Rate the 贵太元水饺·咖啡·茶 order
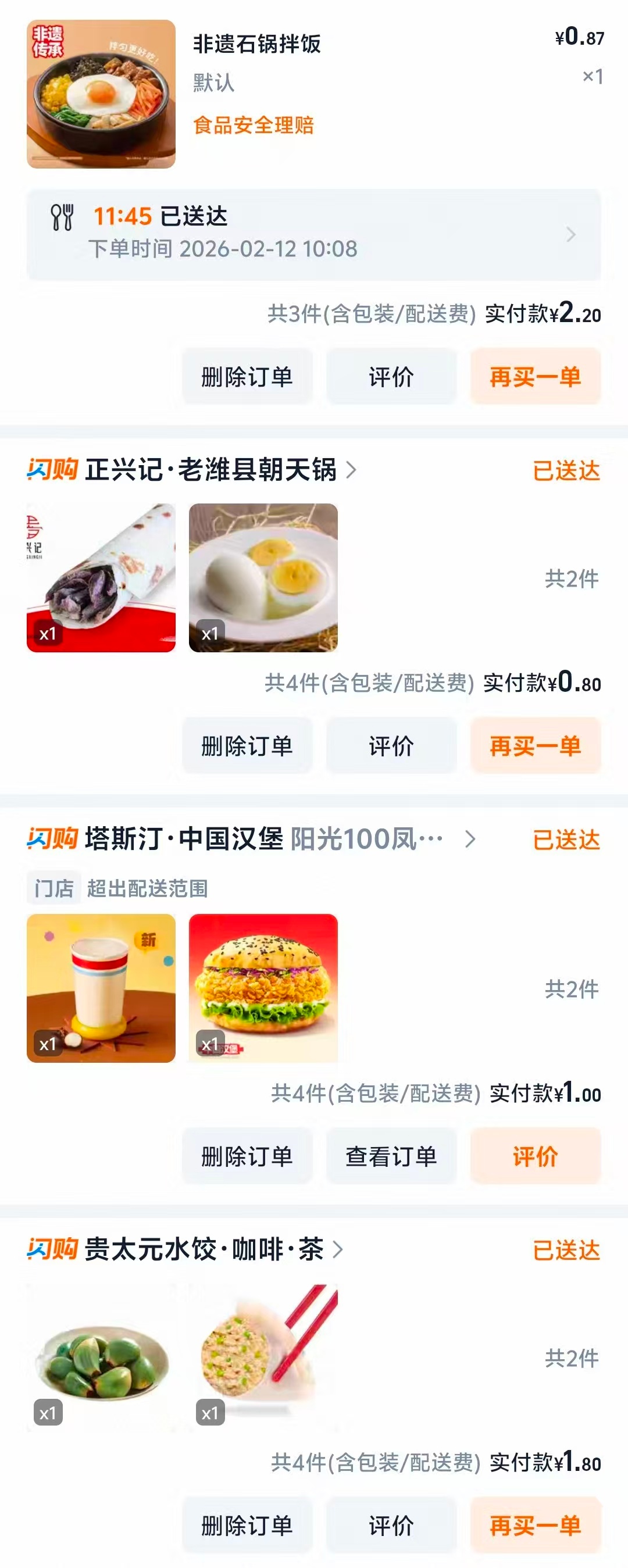Screen dimensions: 628x1568 (391, 1526)
